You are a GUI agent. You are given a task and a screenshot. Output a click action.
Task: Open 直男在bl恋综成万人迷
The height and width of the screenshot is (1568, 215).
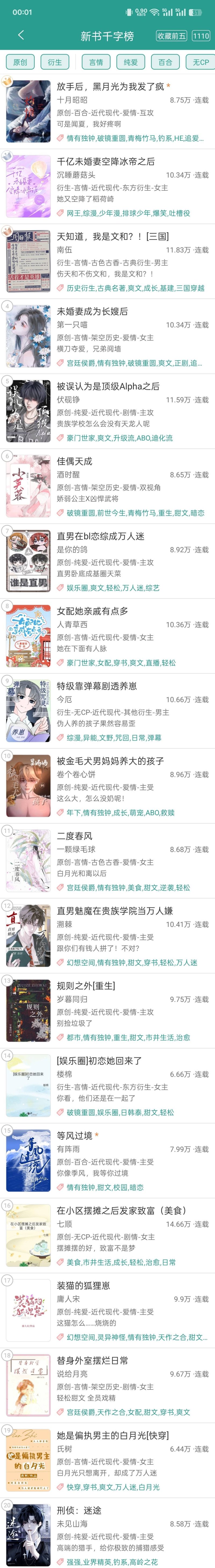tap(101, 536)
